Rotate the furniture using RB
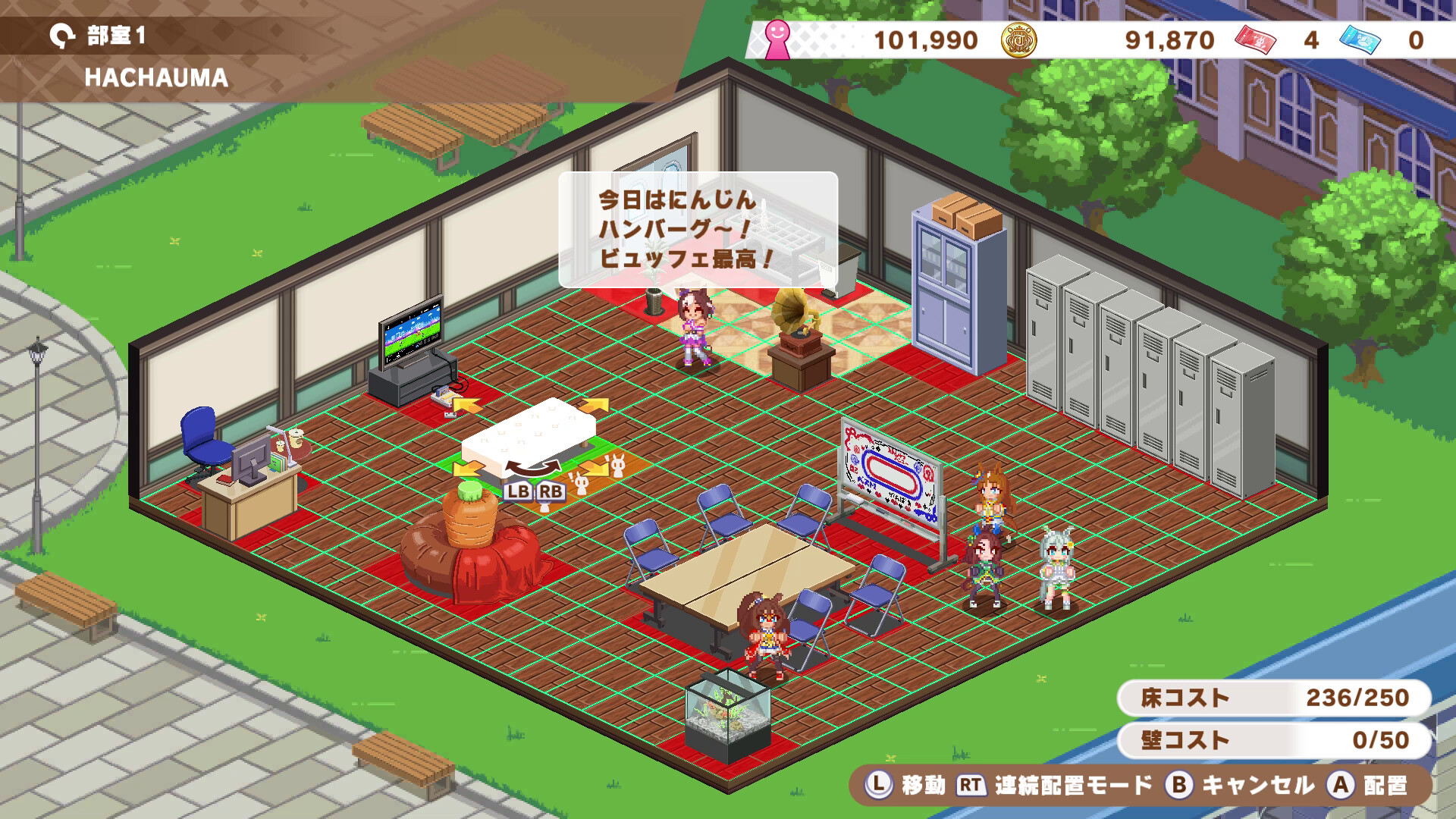This screenshot has height=819, width=1456. 551,491
